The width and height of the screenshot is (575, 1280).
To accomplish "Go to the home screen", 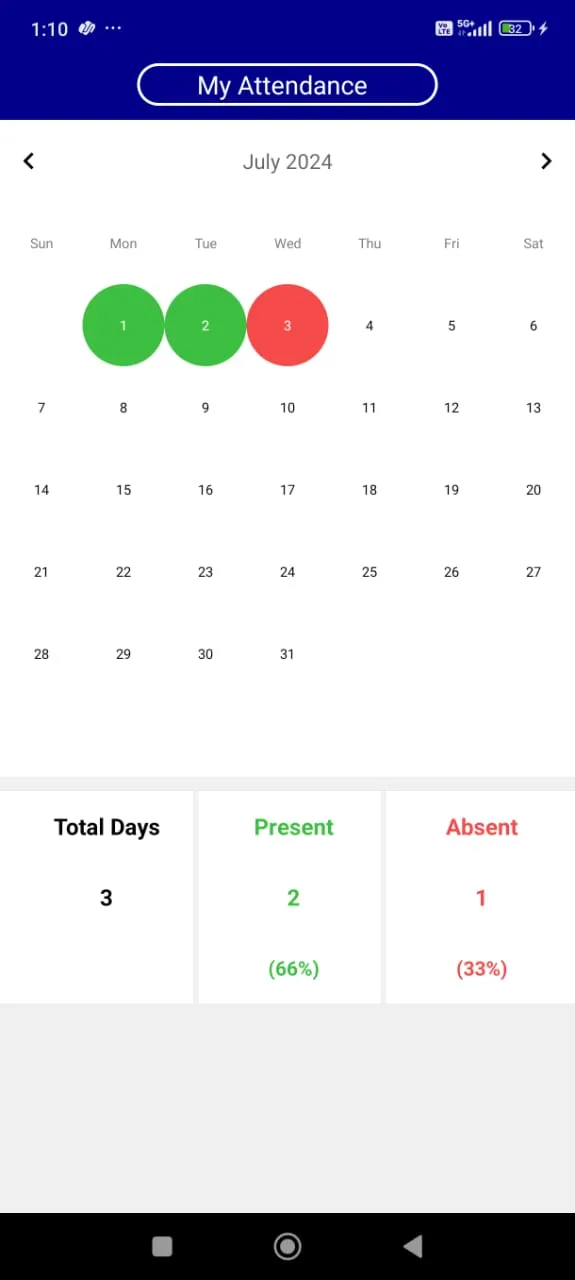I will click(287, 1246).
